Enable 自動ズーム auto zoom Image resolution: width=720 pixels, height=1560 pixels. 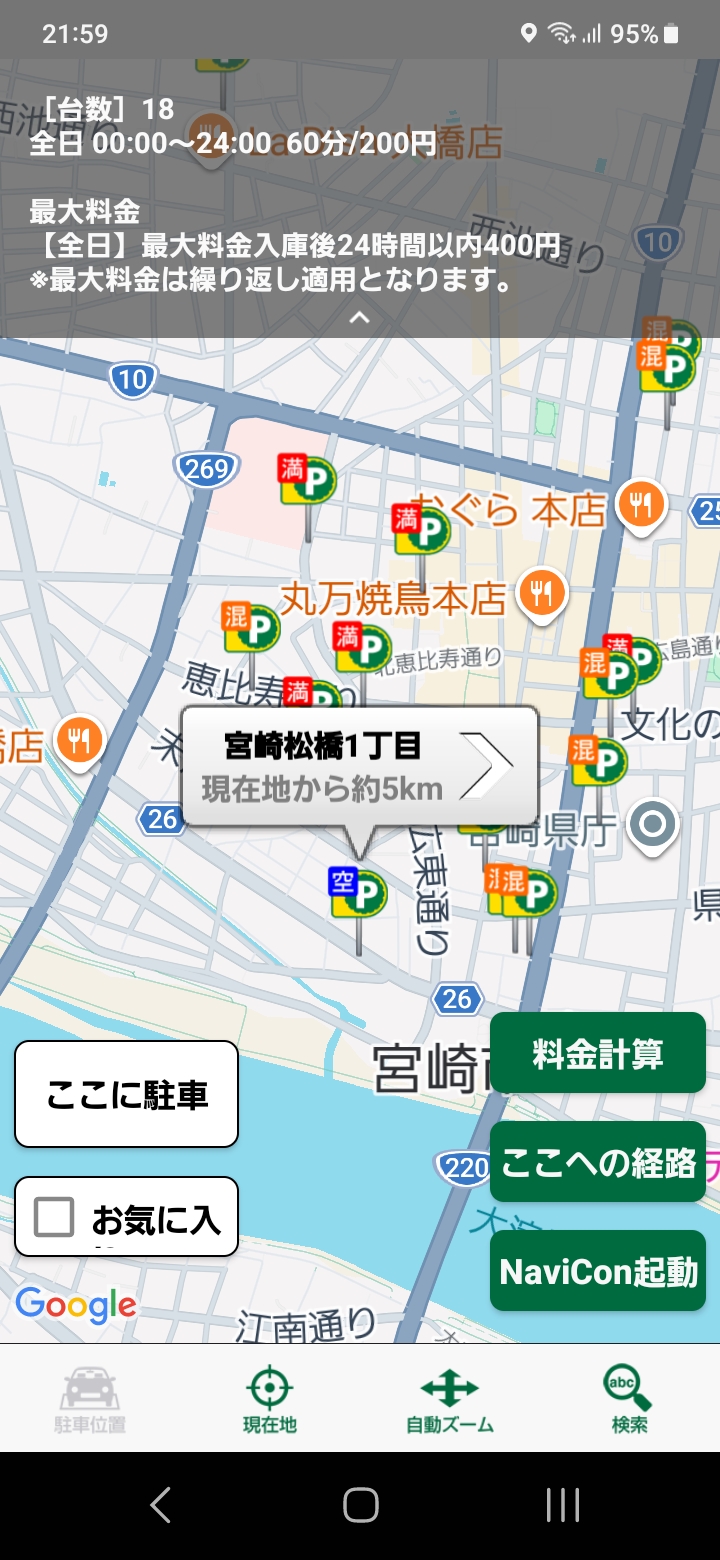(449, 1400)
